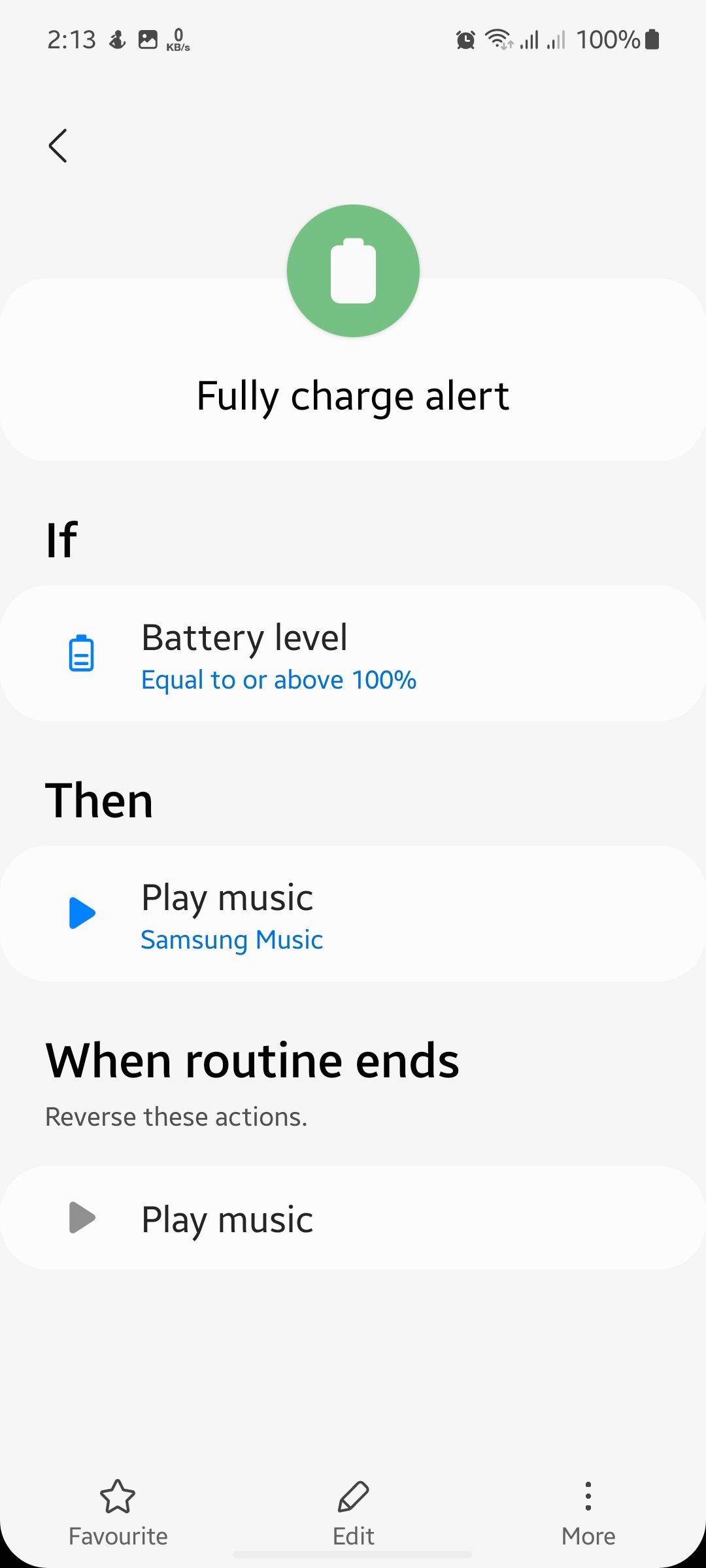Screen dimensions: 706x1568
Task: Tap the battery percentage indicator
Action: point(607,39)
